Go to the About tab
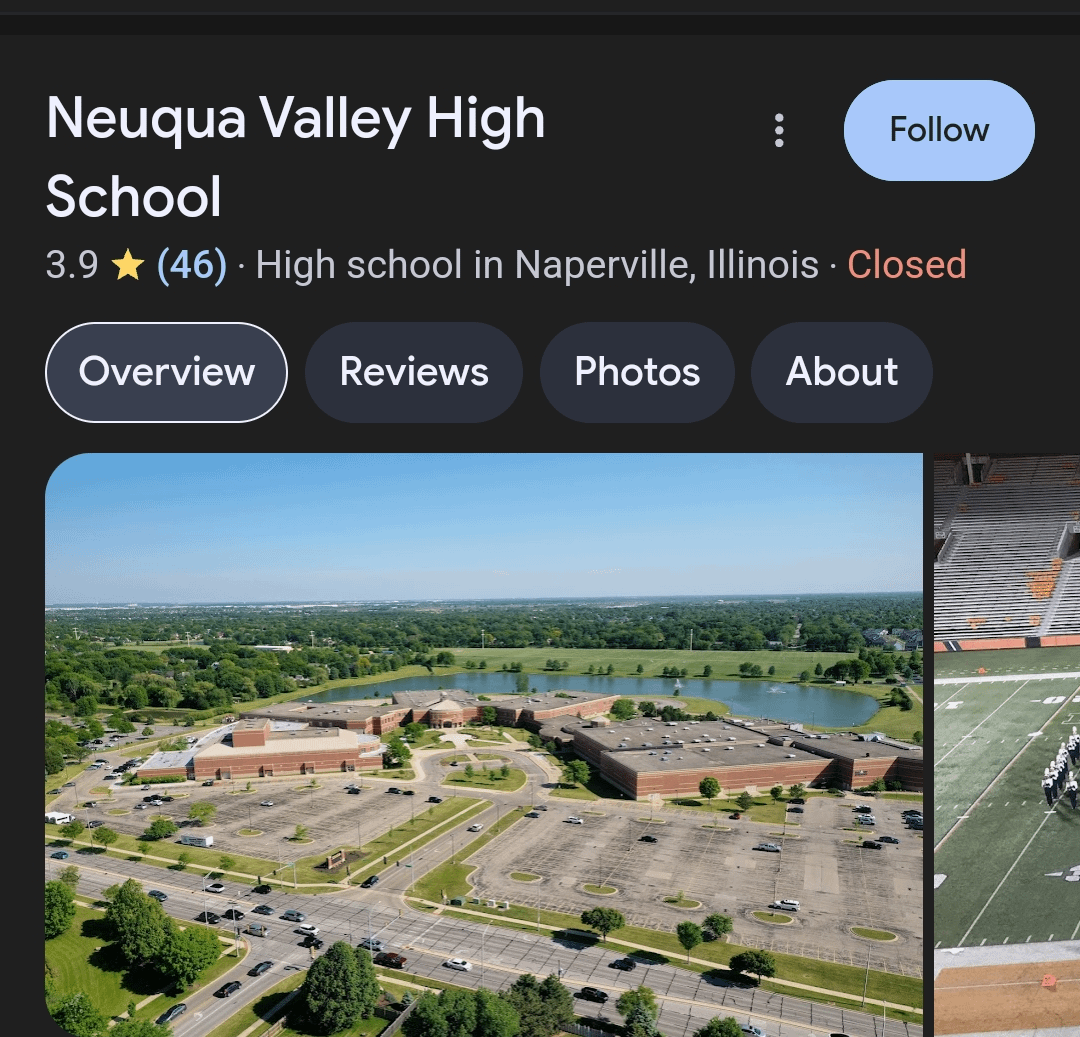 [x=841, y=372]
